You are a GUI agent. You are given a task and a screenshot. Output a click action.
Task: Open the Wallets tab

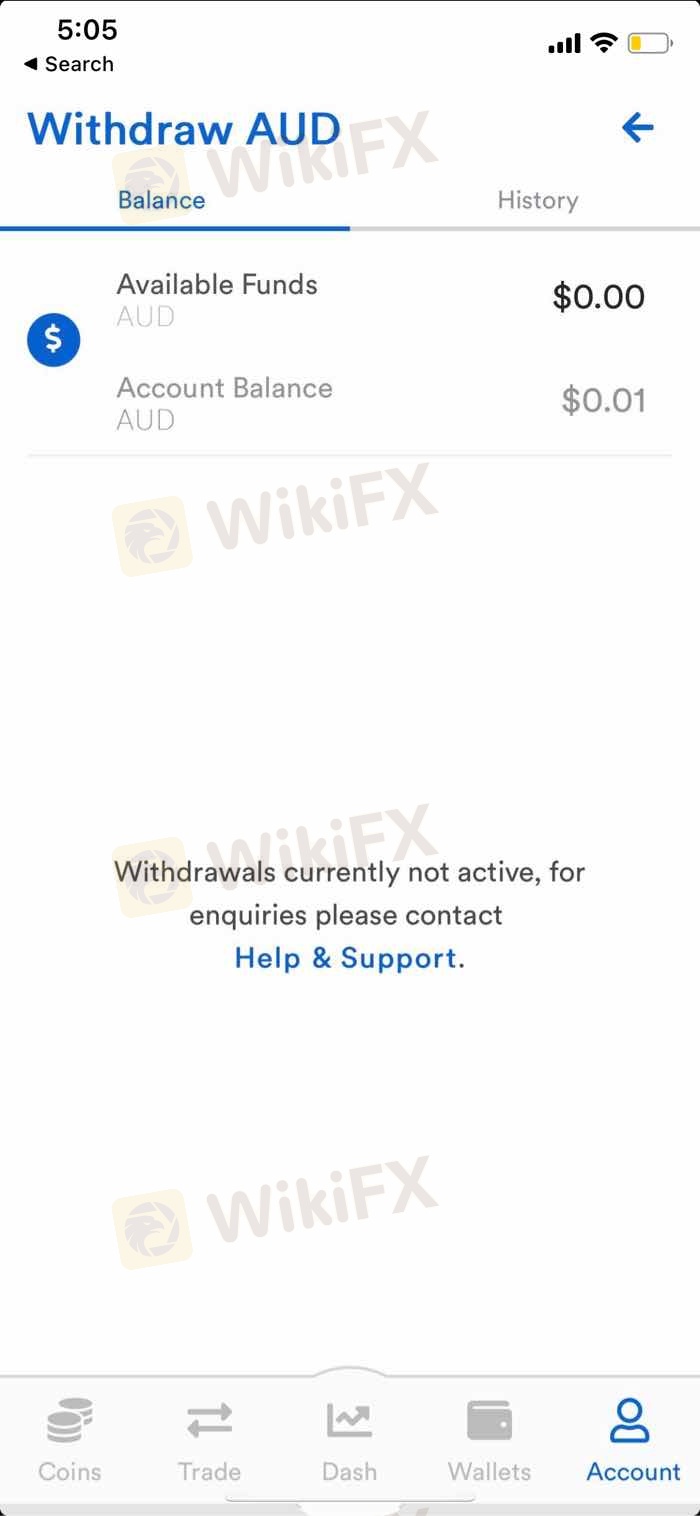489,1440
